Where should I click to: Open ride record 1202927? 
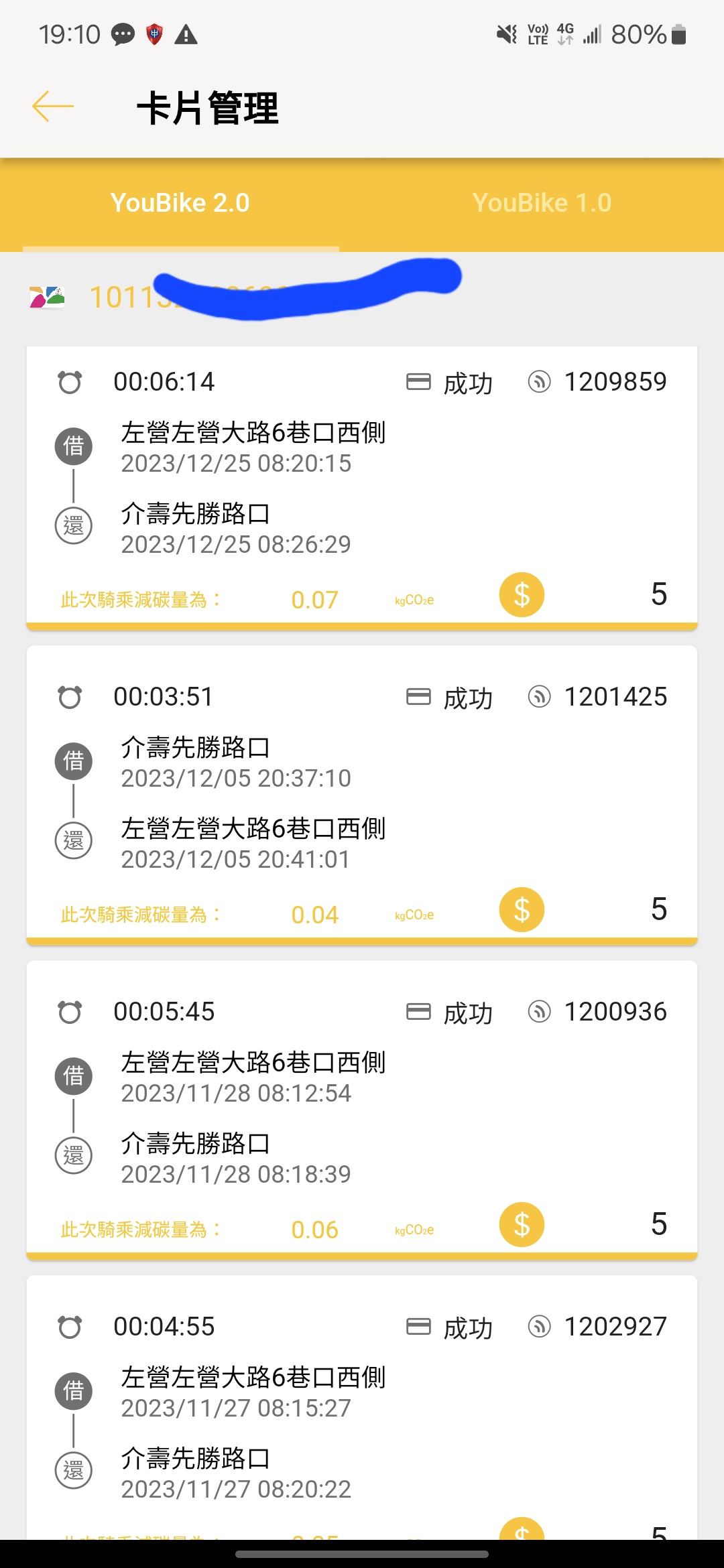click(362, 1407)
